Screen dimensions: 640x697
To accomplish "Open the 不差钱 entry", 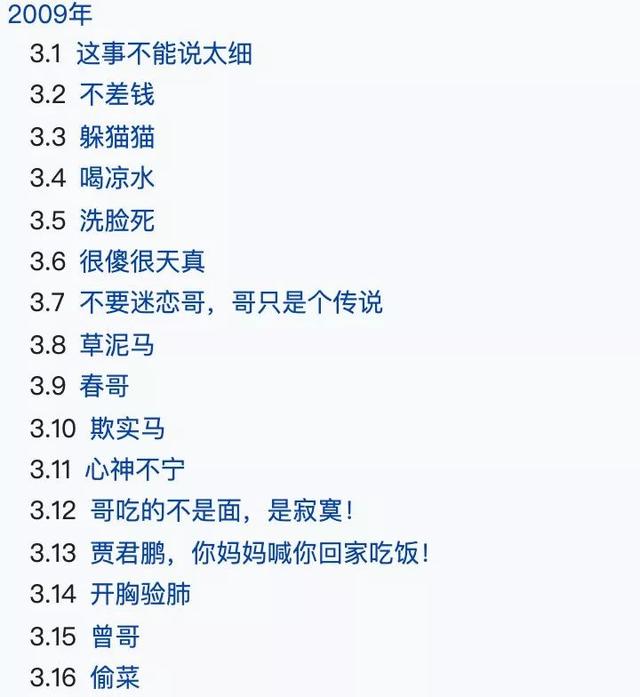I will pyautogui.click(x=116, y=95).
